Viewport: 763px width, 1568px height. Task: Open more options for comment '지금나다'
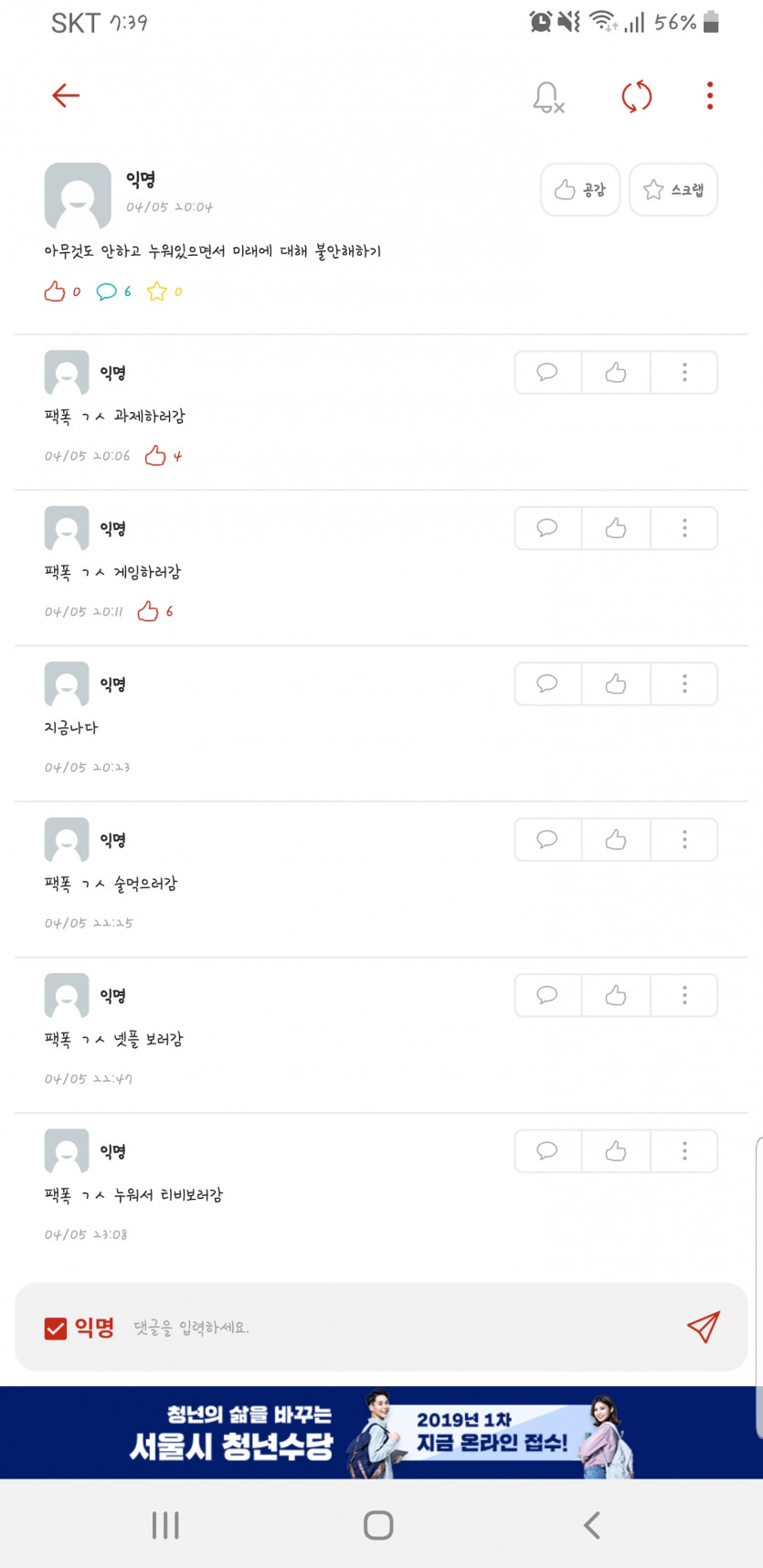pyautogui.click(x=684, y=684)
